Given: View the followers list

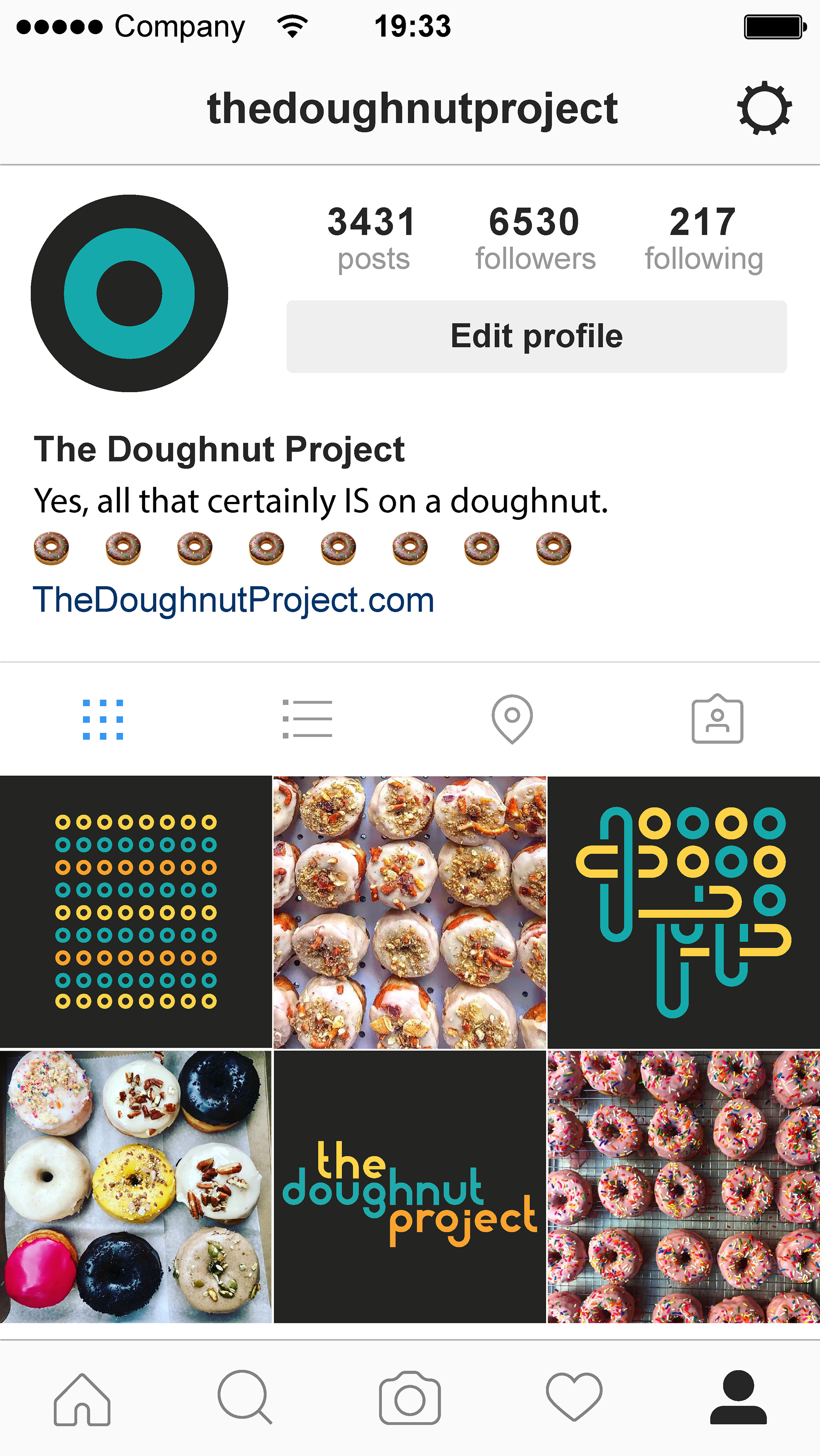Looking at the screenshot, I should [535, 238].
